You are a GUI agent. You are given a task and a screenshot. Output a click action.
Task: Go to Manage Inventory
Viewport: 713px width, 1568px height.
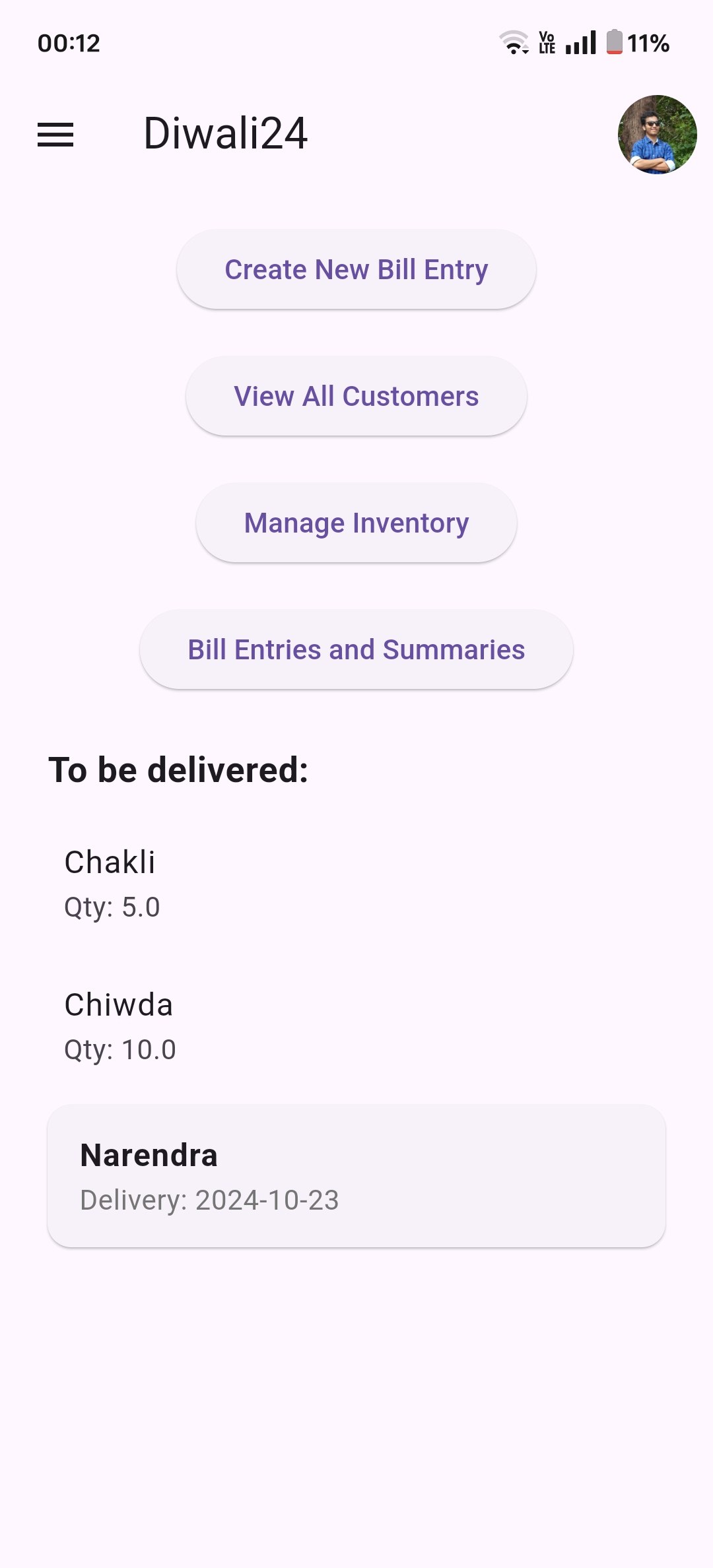(x=356, y=523)
